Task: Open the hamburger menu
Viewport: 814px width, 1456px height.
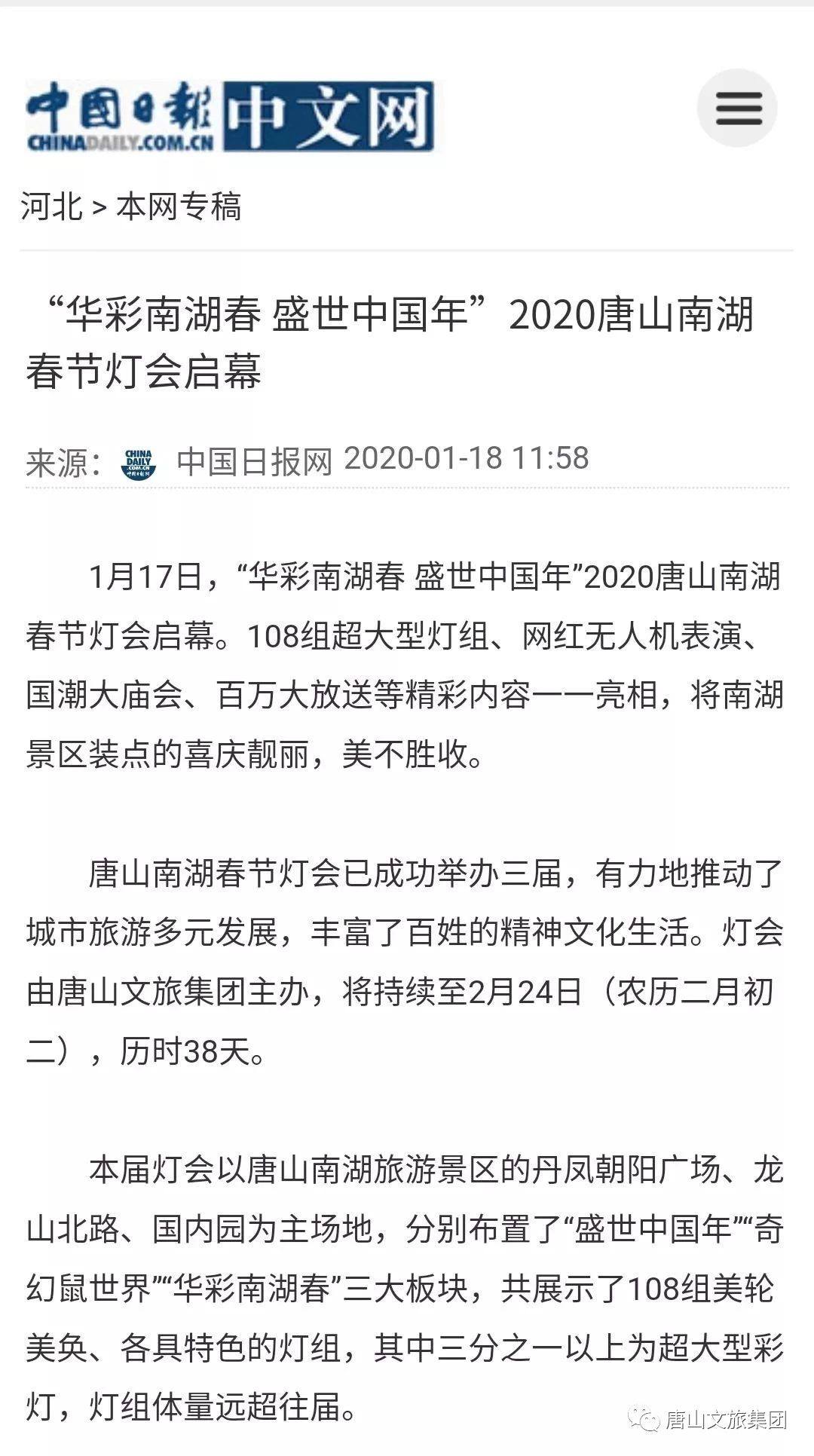Action: (737, 107)
